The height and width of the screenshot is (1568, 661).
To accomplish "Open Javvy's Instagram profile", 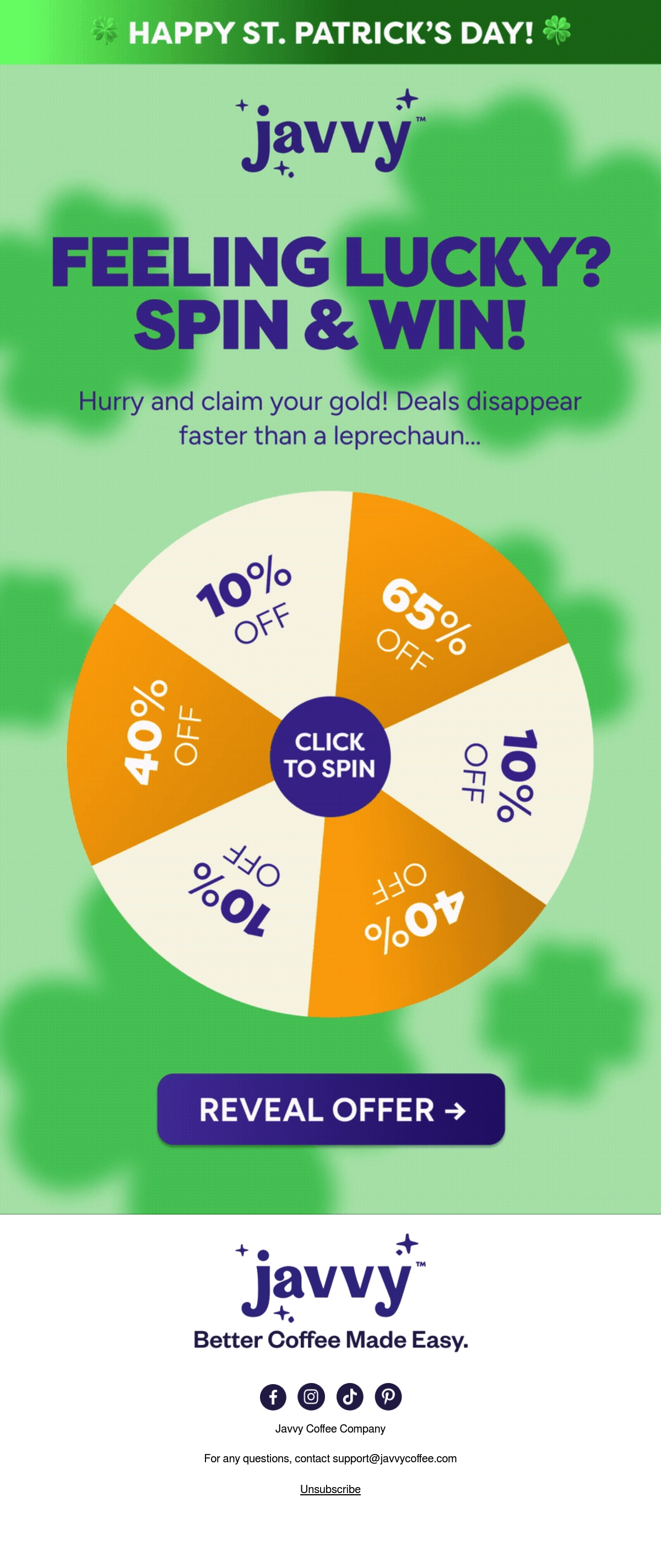I will (x=311, y=1396).
